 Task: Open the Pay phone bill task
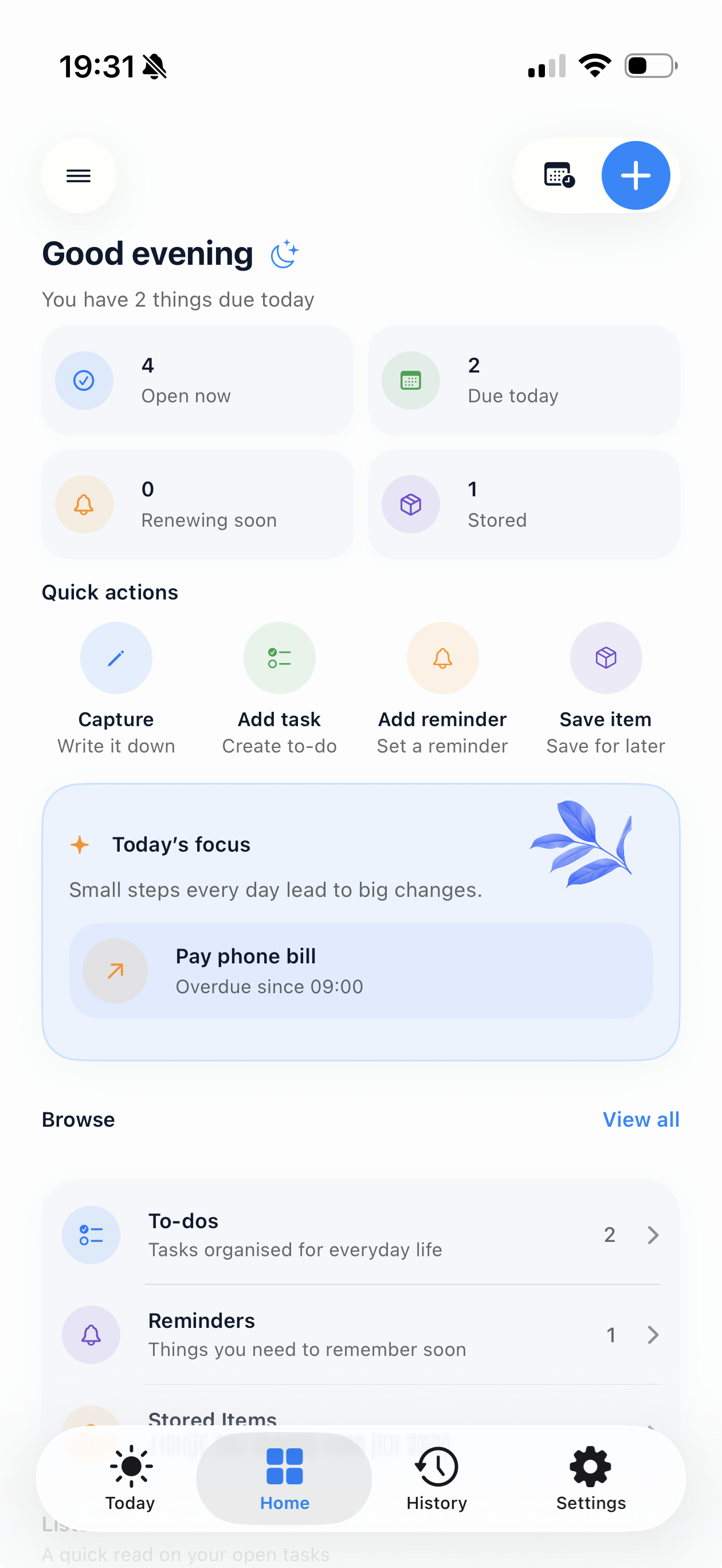click(x=360, y=971)
